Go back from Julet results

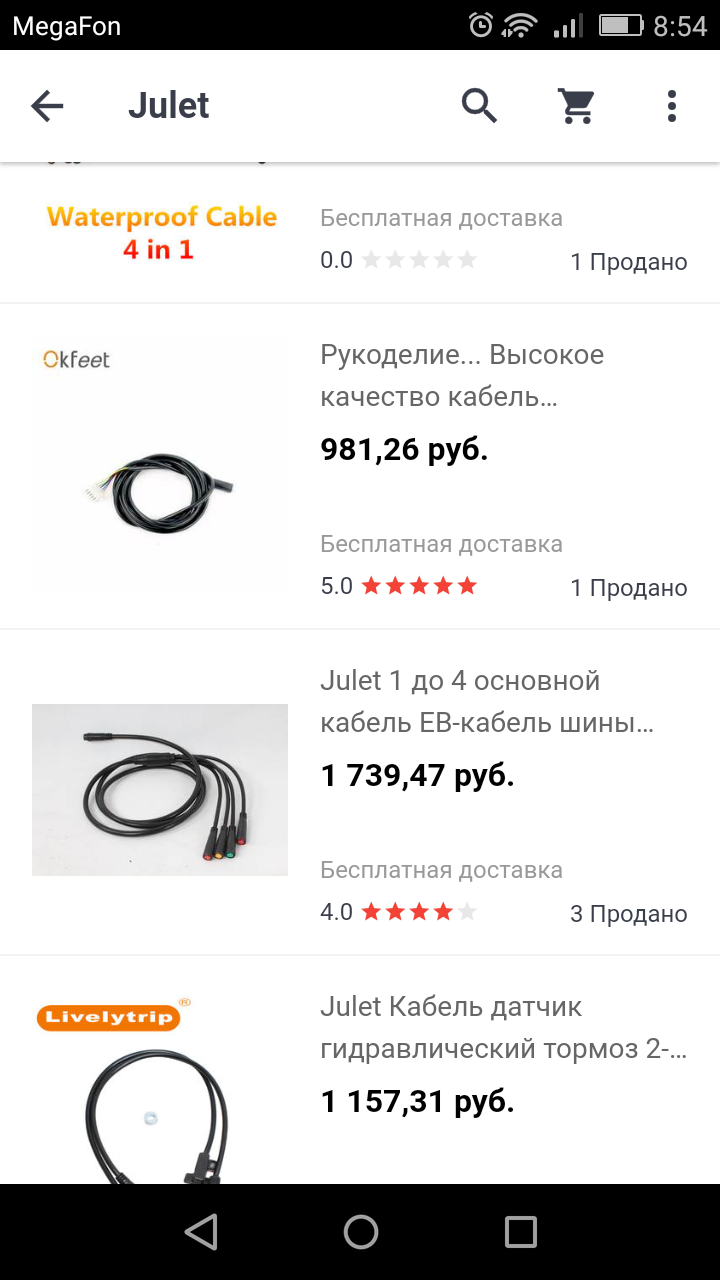[47, 105]
